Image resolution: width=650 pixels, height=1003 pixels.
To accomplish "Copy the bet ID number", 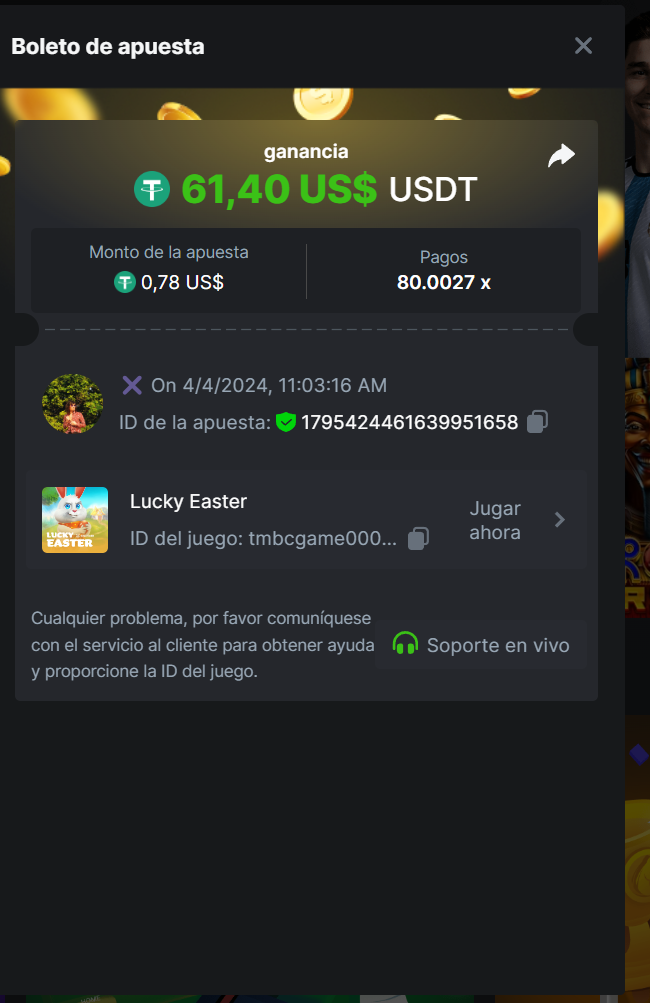I will (538, 422).
